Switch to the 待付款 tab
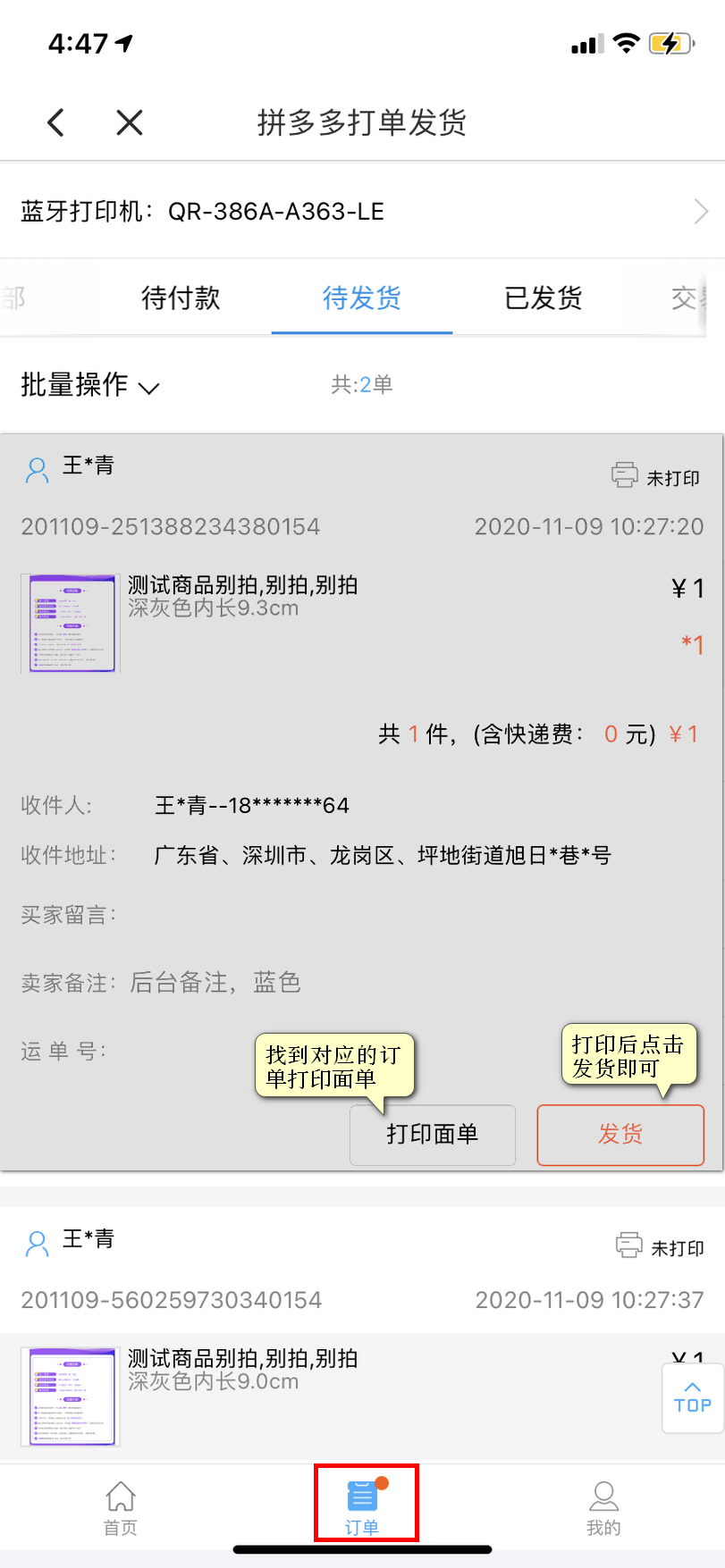The image size is (725, 1568). 181,298
